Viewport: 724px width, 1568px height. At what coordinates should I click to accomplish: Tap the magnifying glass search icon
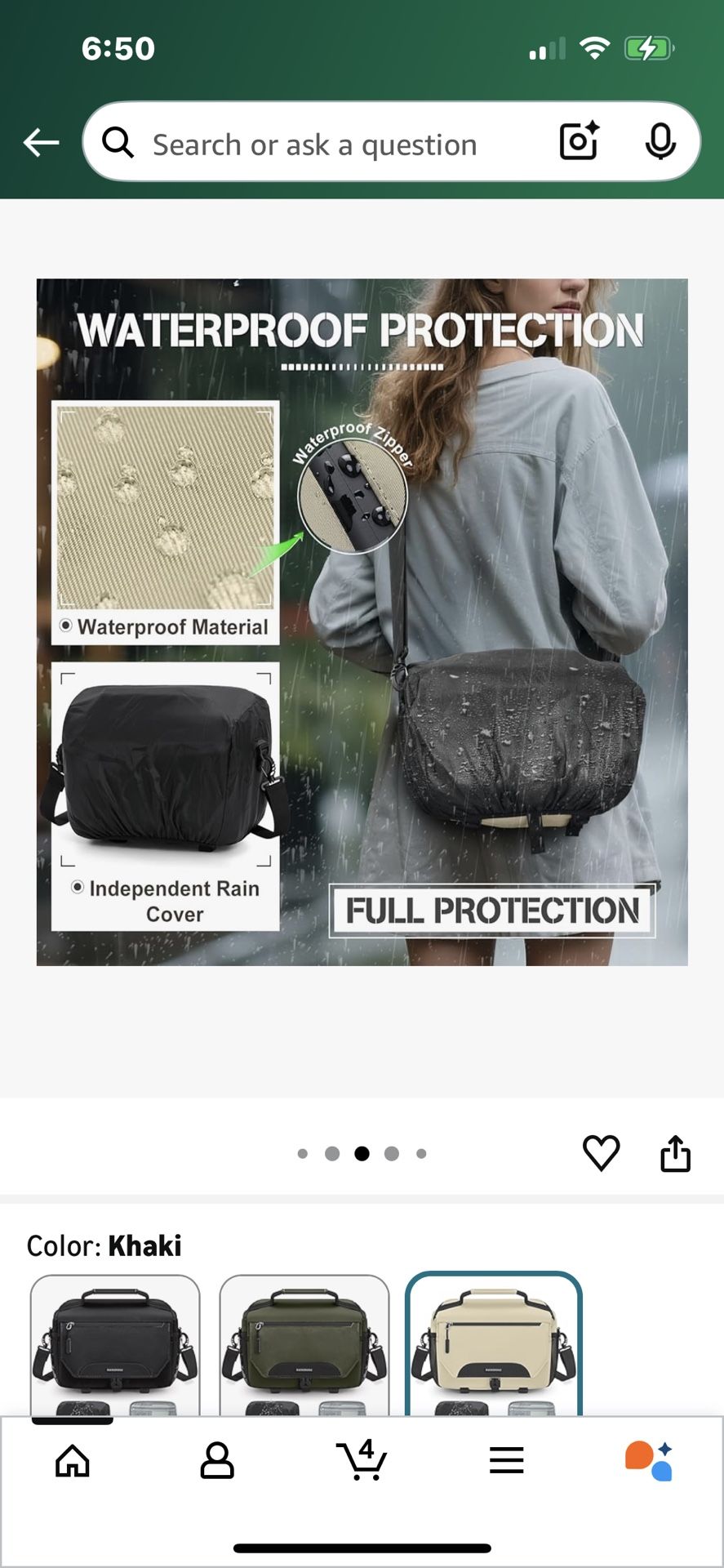coord(118,141)
